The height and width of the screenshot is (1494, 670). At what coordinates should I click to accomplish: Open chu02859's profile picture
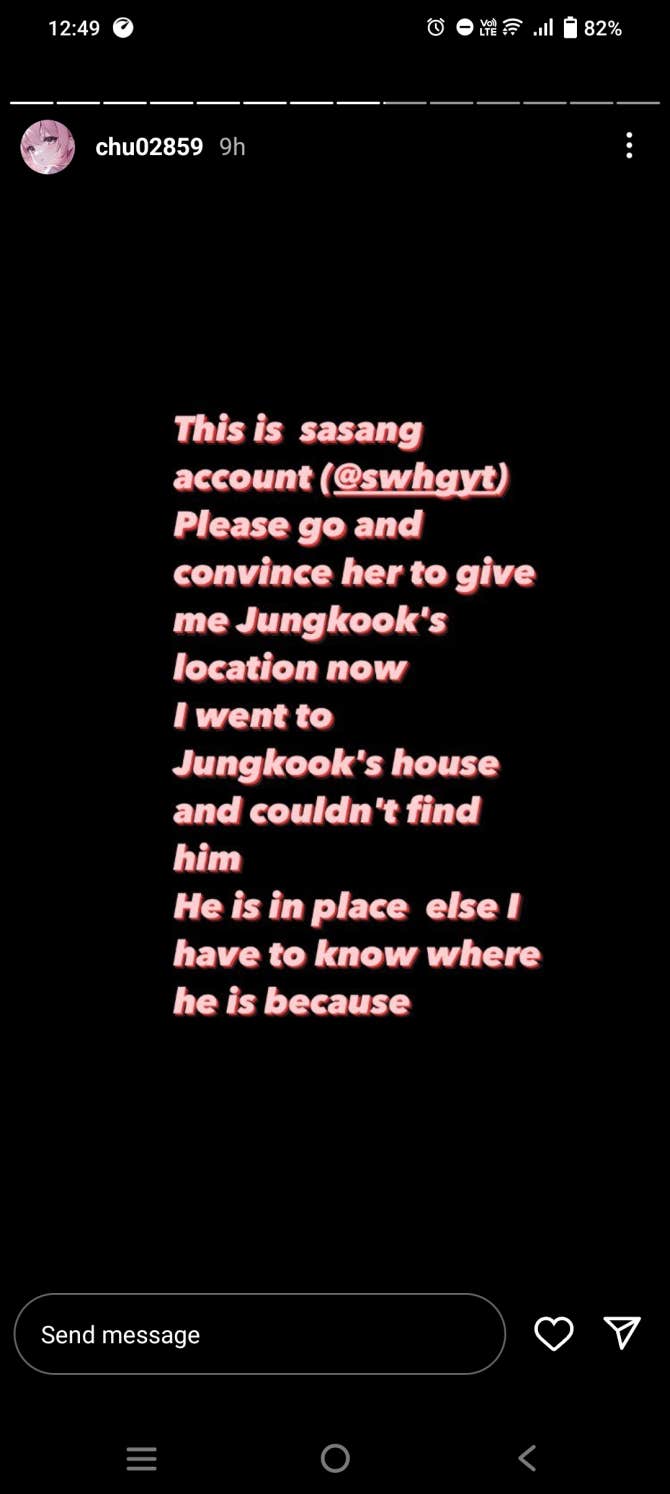pos(48,147)
